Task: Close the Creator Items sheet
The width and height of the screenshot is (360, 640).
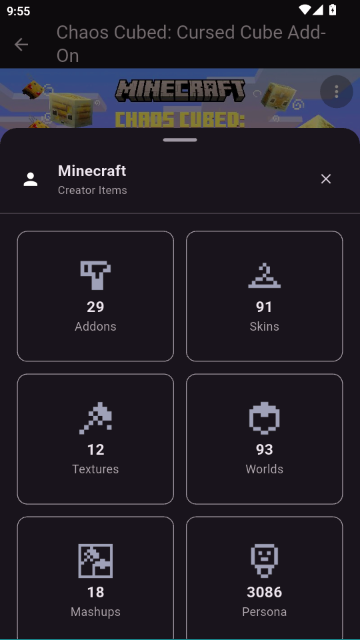Action: [325, 179]
